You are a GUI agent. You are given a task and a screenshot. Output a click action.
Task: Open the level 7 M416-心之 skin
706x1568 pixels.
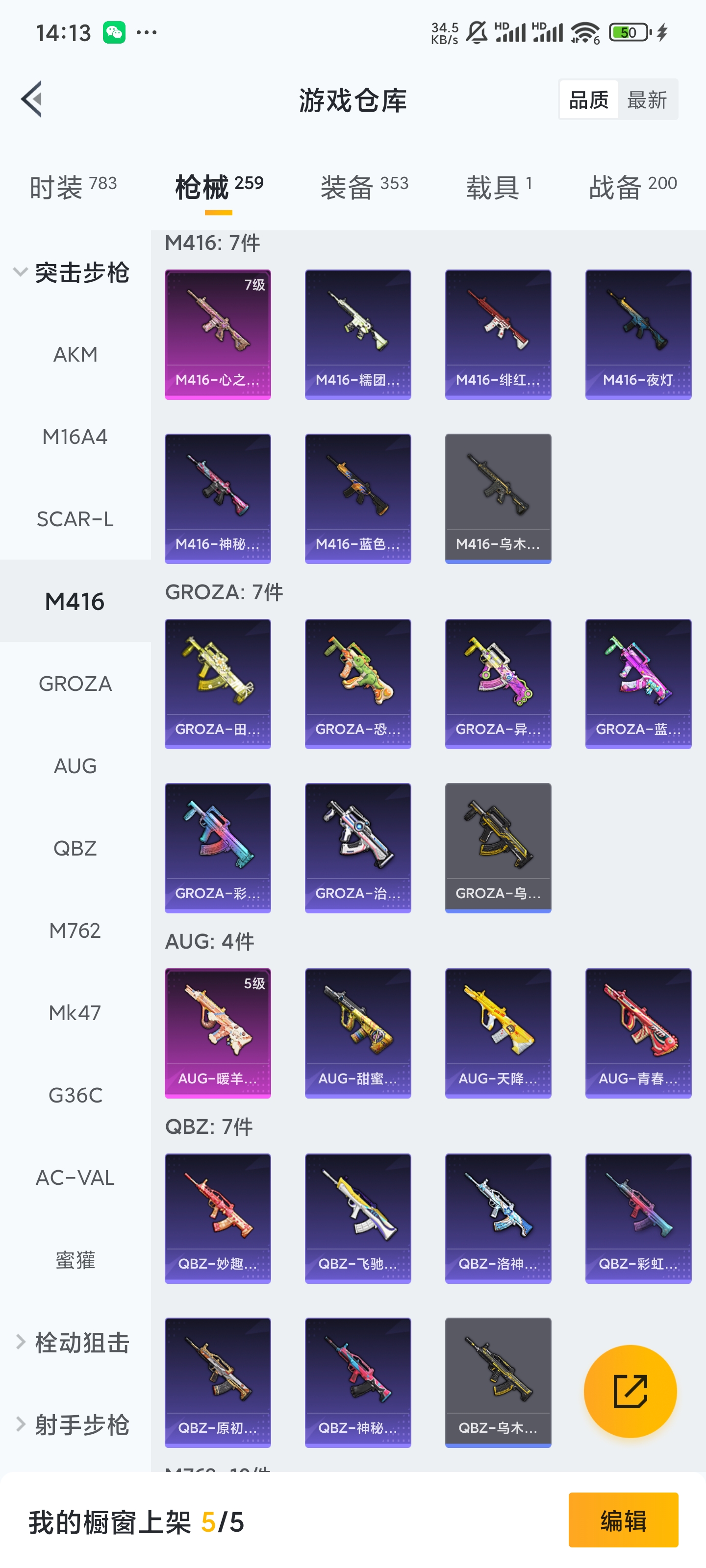pyautogui.click(x=218, y=334)
